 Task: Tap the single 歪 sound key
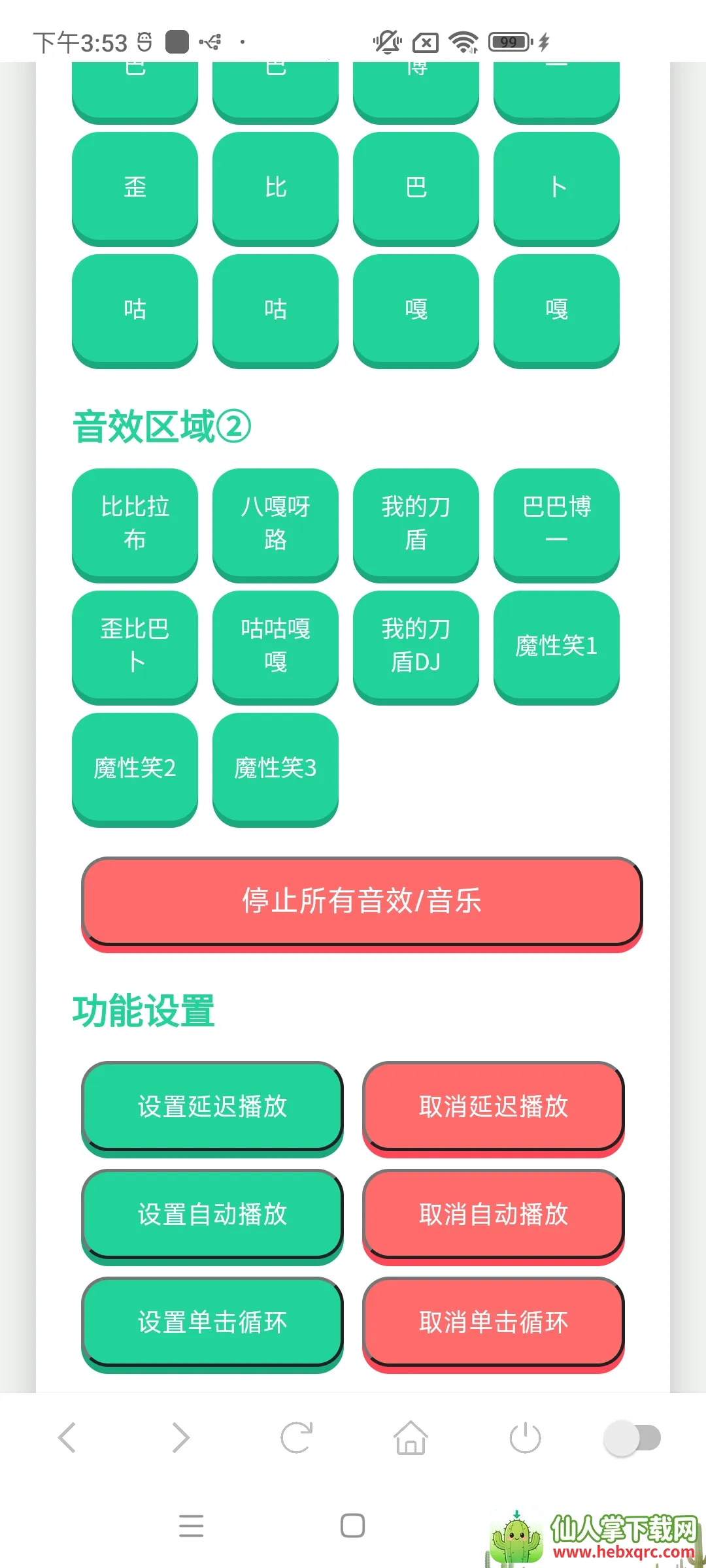pyautogui.click(x=135, y=187)
